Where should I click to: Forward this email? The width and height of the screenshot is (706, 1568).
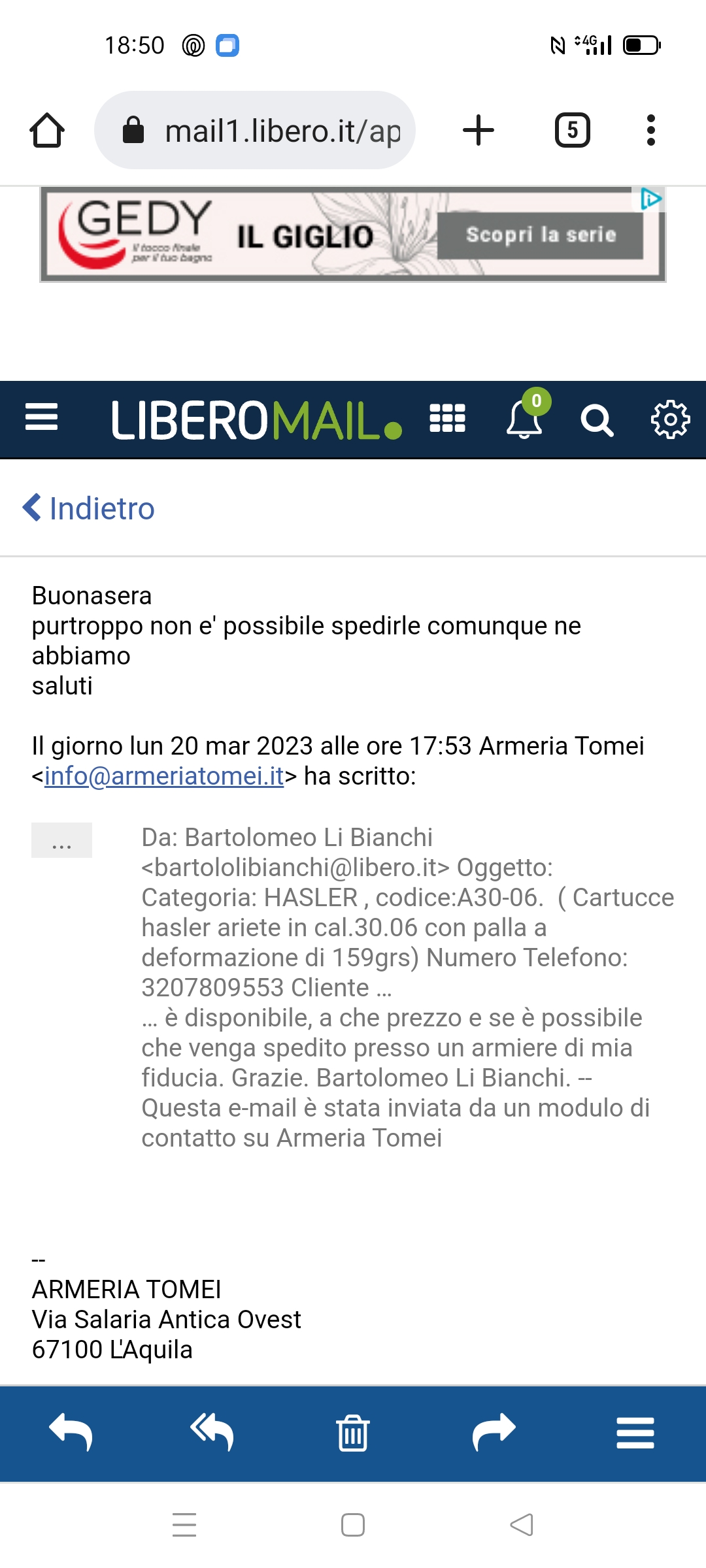[x=494, y=1432]
